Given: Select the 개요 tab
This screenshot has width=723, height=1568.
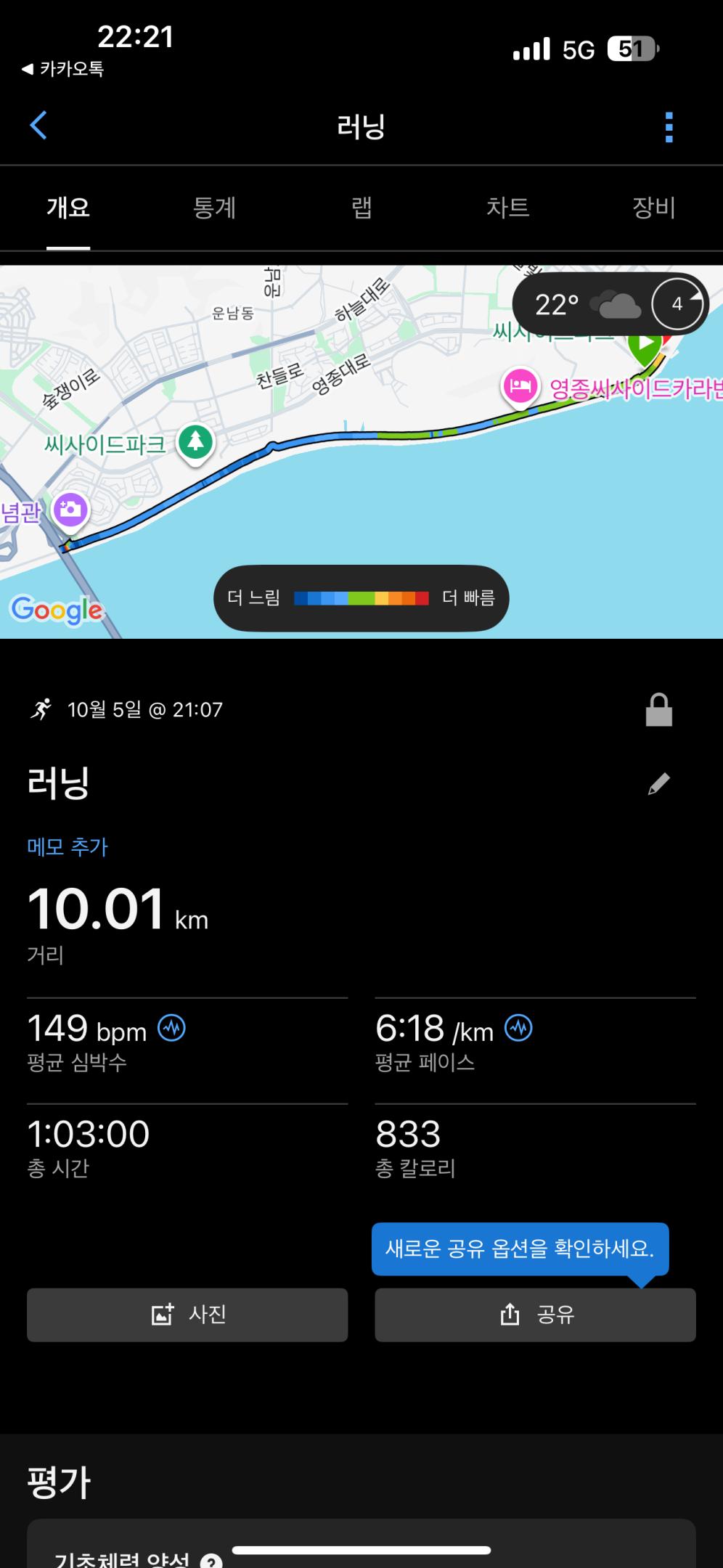Looking at the screenshot, I should 68,208.
